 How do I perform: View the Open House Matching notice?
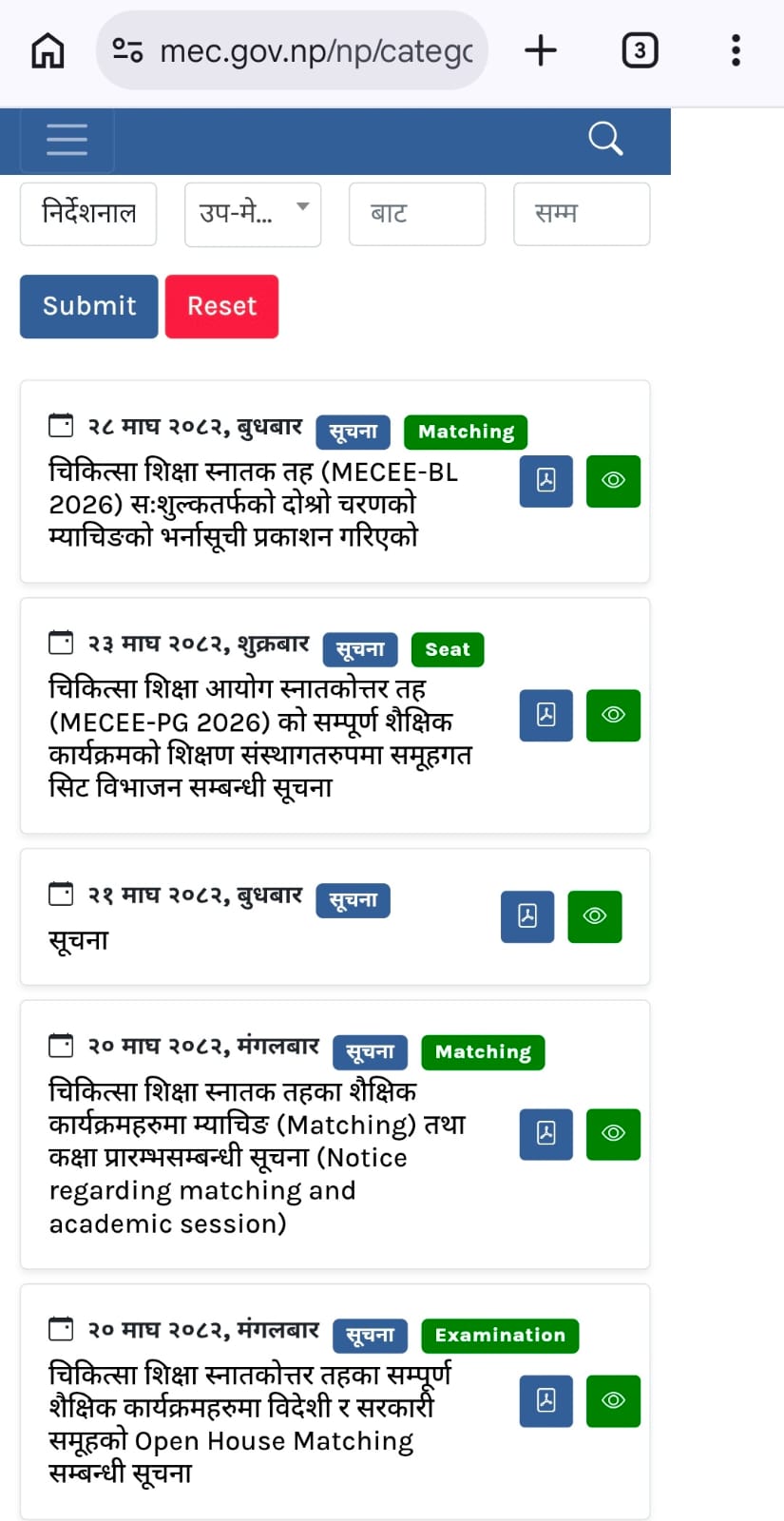click(613, 1400)
